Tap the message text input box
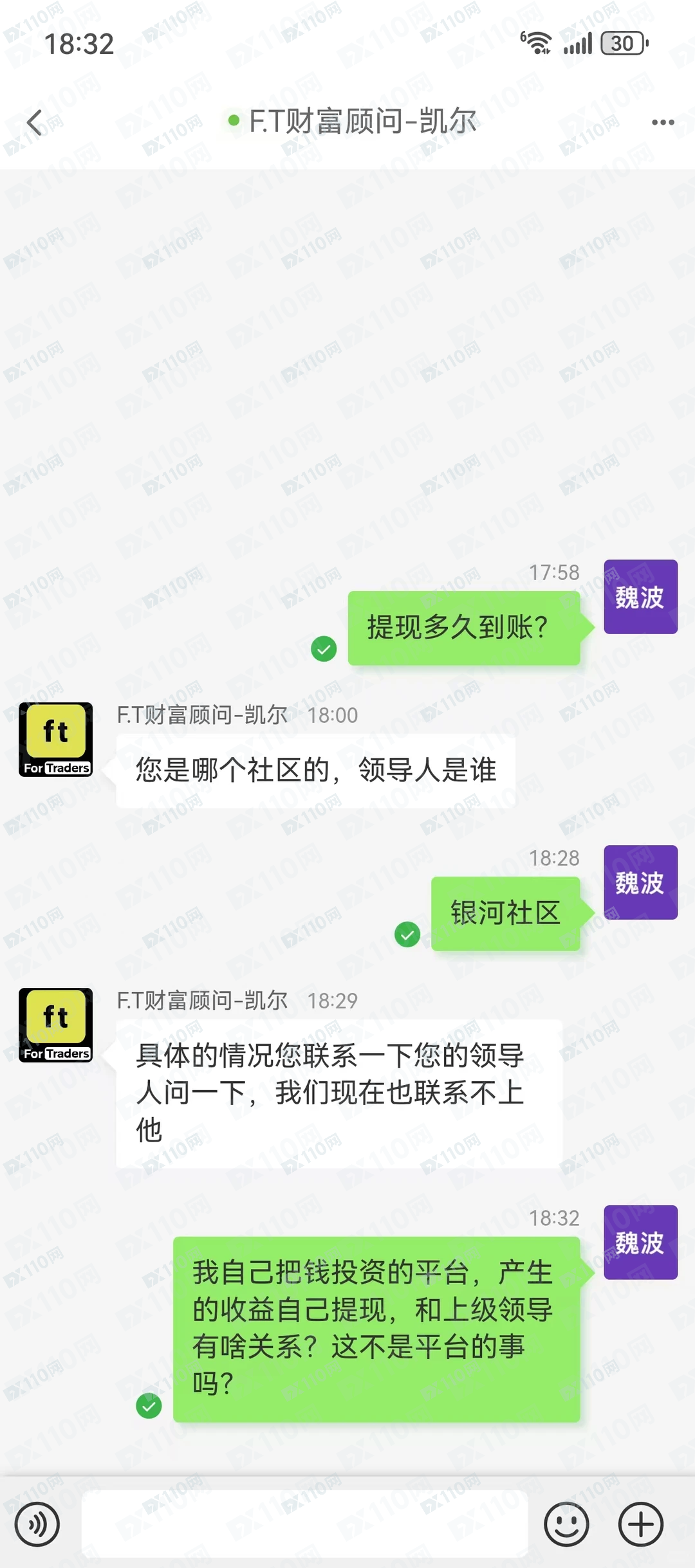The width and height of the screenshot is (695, 1568). pyautogui.click(x=304, y=1524)
